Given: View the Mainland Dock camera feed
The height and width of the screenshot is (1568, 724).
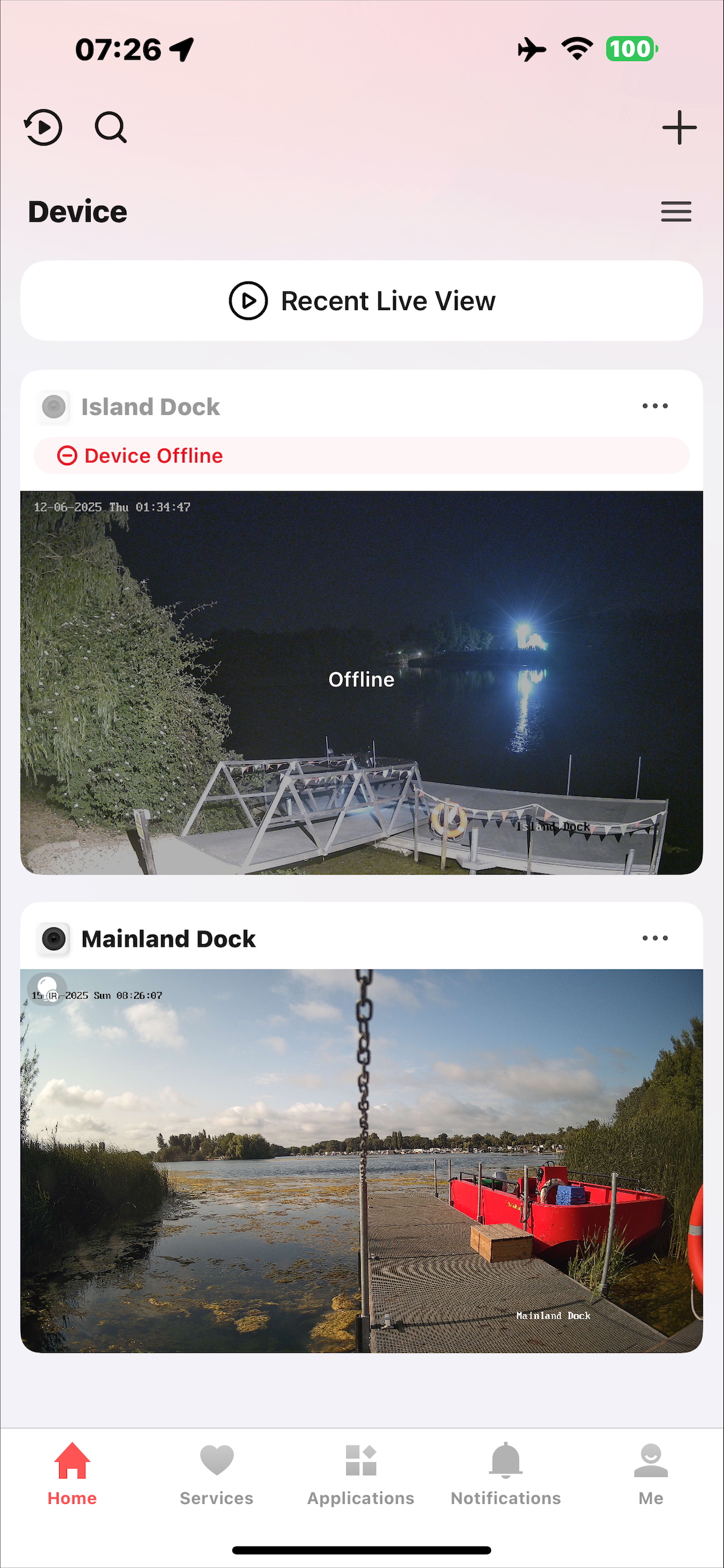Looking at the screenshot, I should pyautogui.click(x=362, y=1161).
